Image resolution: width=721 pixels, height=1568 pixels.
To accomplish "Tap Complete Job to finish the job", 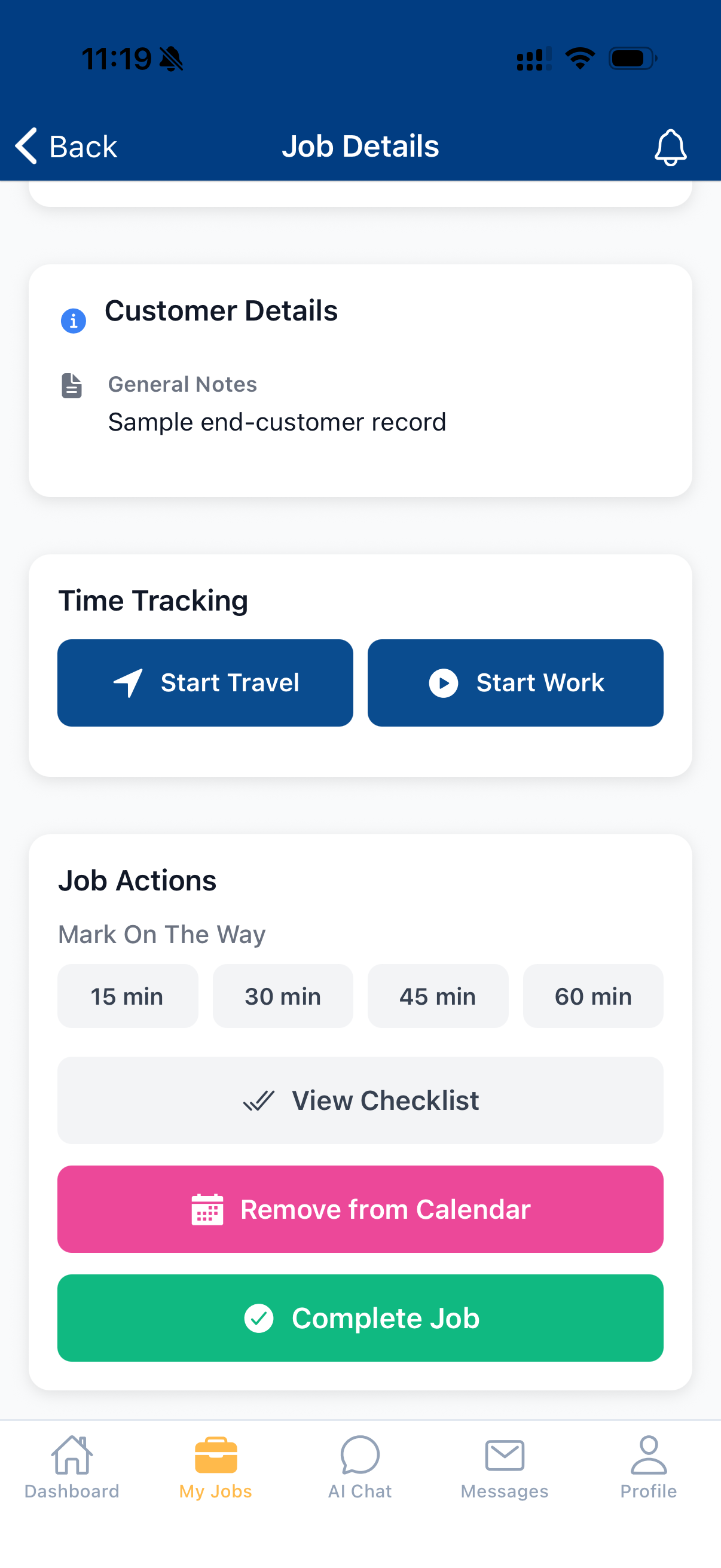I will tap(360, 1319).
